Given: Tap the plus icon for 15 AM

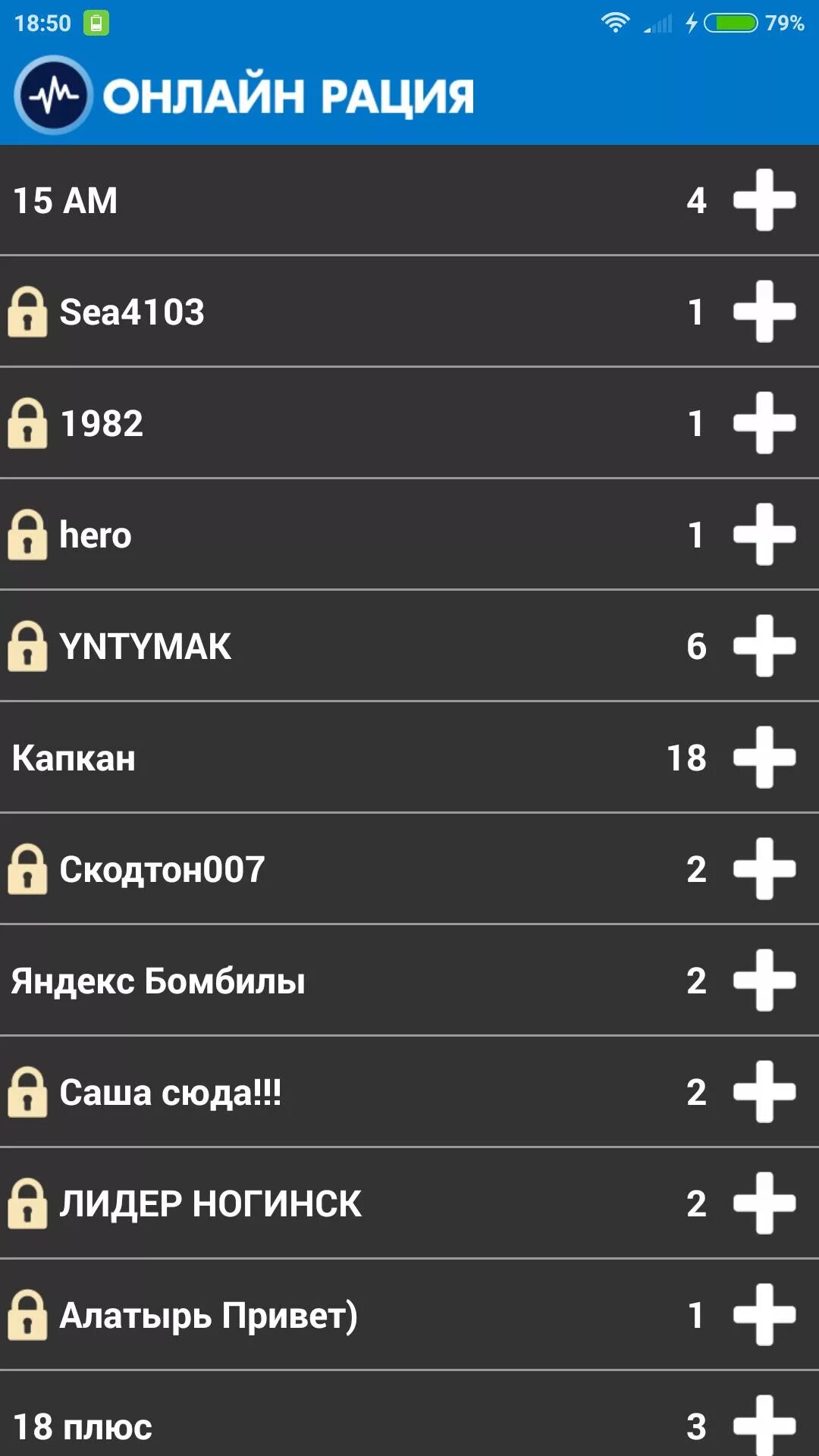Looking at the screenshot, I should [x=764, y=200].
